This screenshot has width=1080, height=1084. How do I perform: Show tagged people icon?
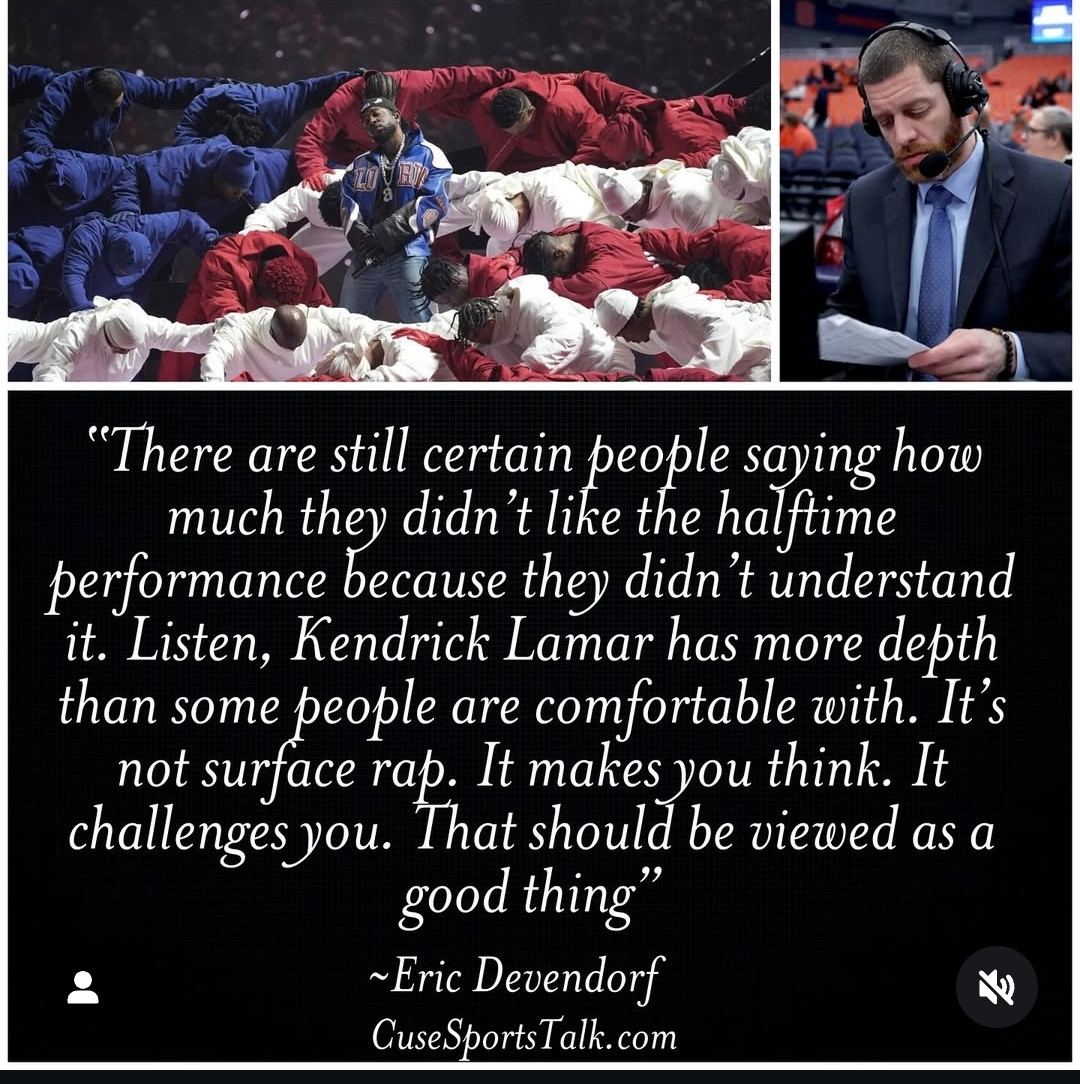tap(83, 987)
